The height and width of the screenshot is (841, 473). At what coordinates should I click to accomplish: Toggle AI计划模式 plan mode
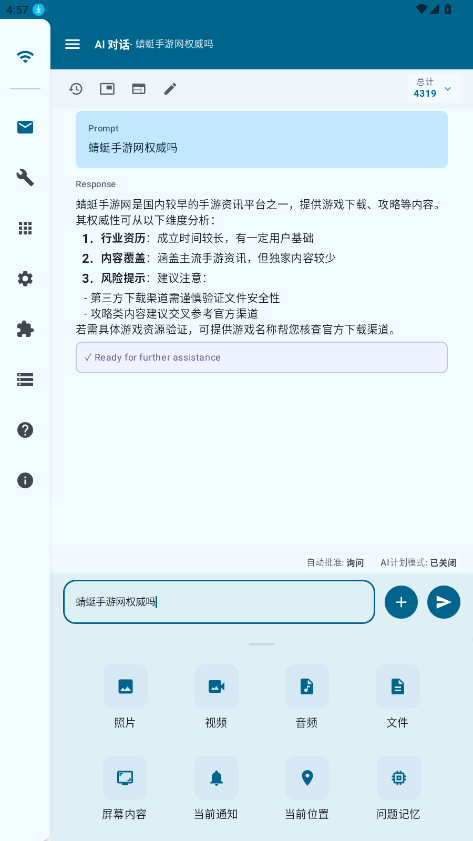[x=418, y=563]
